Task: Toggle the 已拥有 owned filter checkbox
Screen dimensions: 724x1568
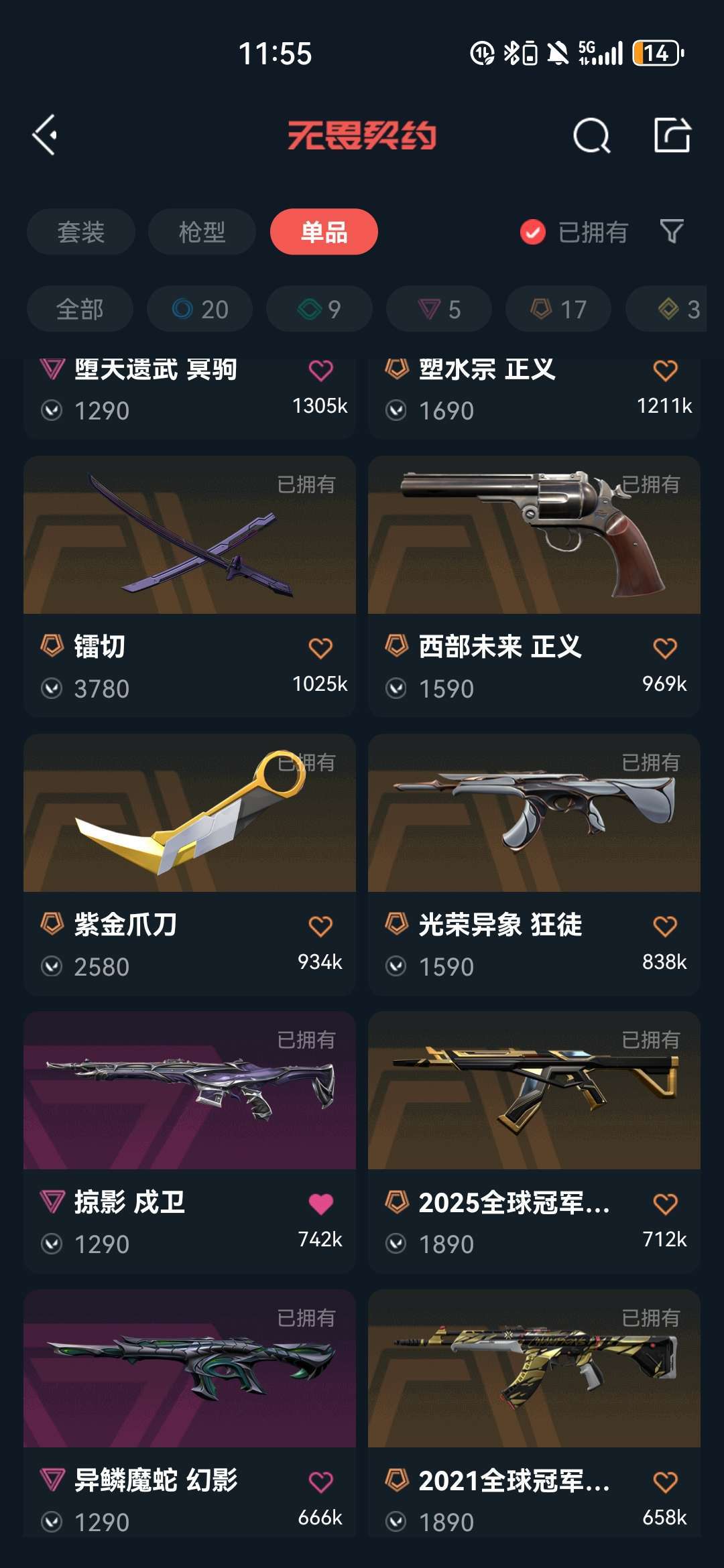Action: (x=532, y=233)
